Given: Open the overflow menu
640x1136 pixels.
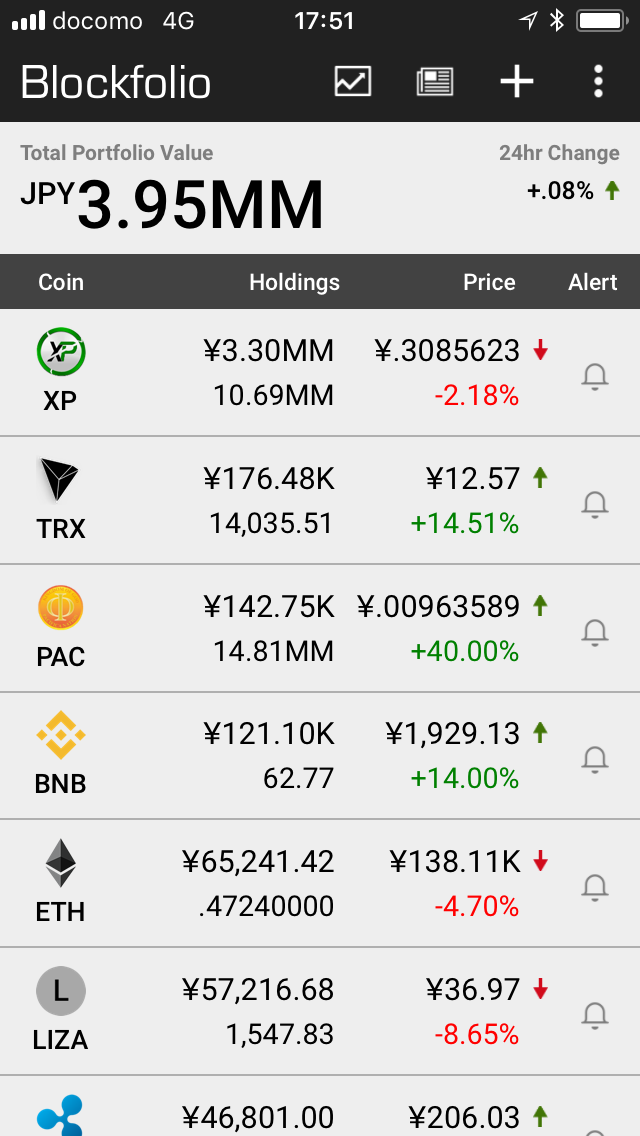Looking at the screenshot, I should 598,81.
